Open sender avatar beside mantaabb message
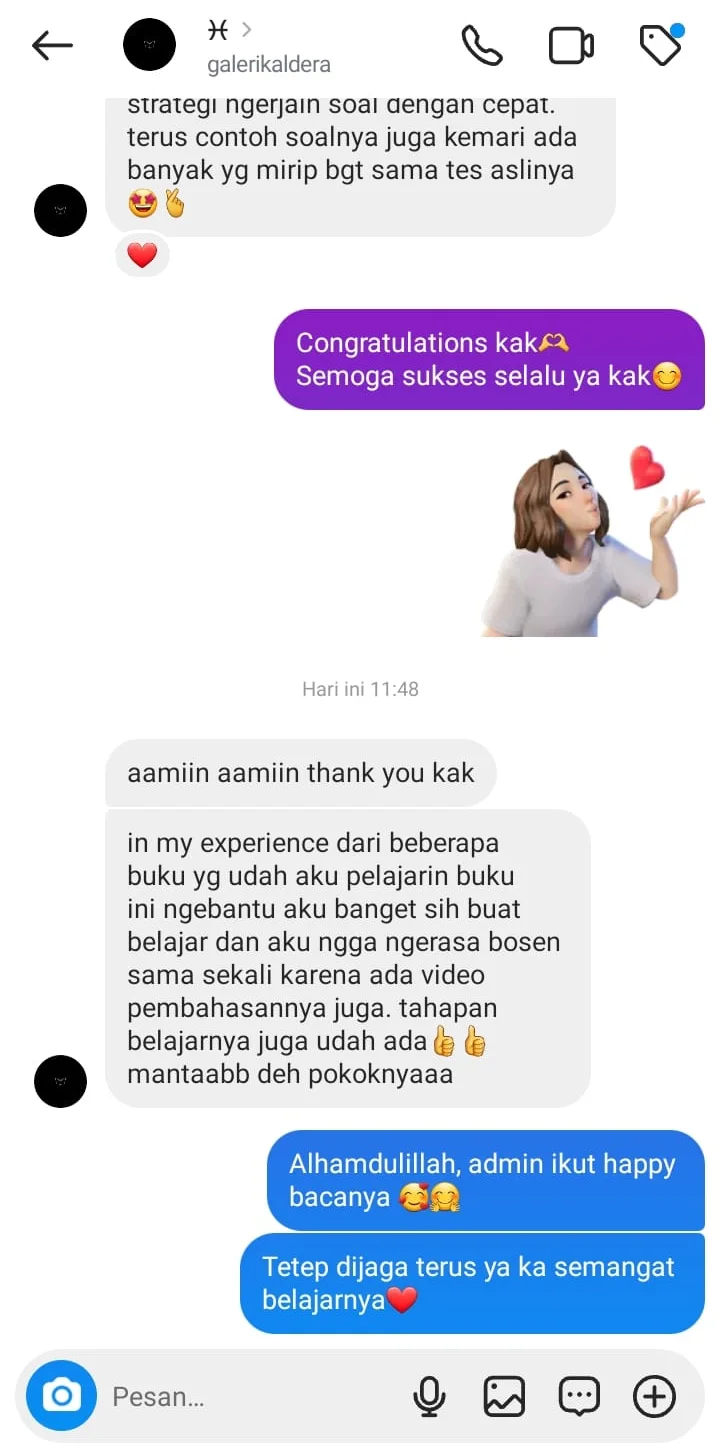The height and width of the screenshot is (1453, 720). coord(61,1081)
